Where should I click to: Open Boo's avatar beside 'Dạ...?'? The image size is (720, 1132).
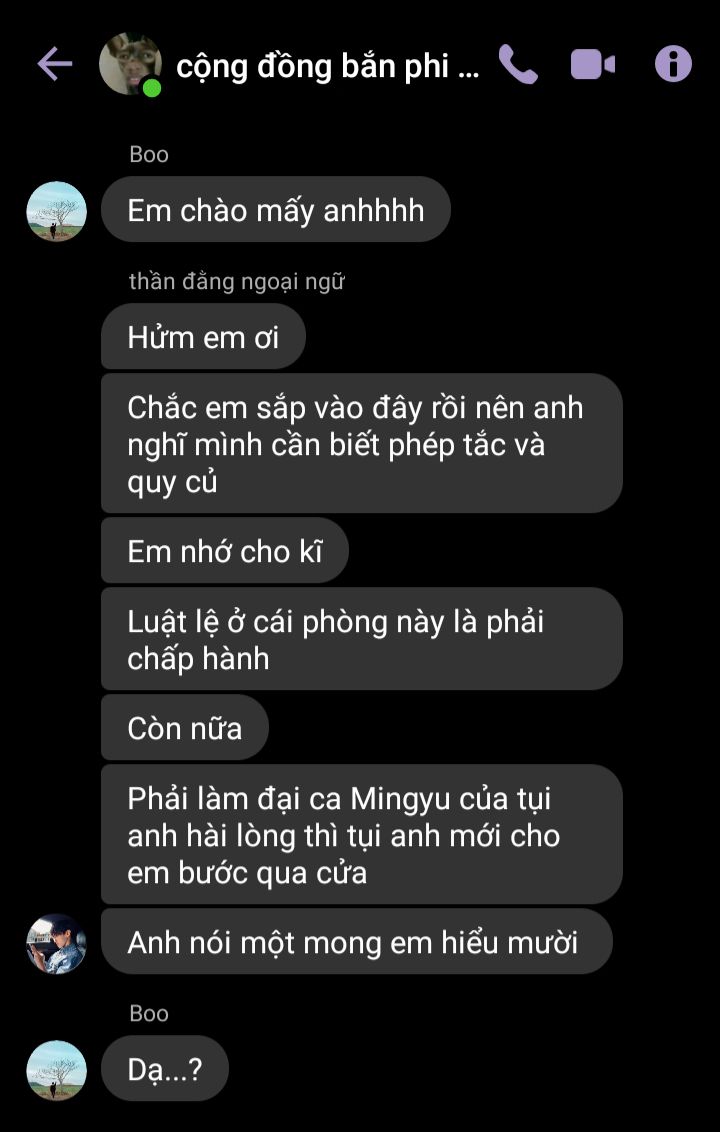pos(56,1070)
